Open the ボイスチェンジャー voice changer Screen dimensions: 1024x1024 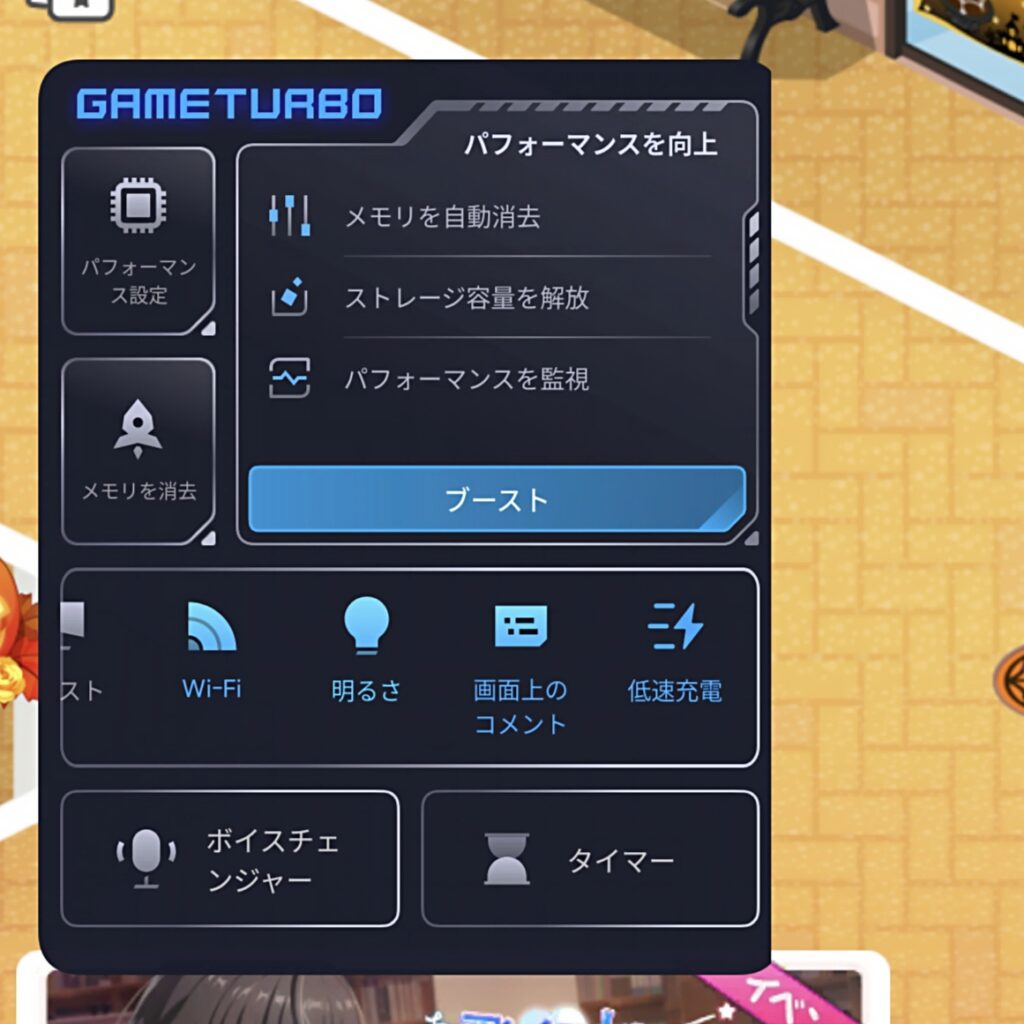point(230,859)
